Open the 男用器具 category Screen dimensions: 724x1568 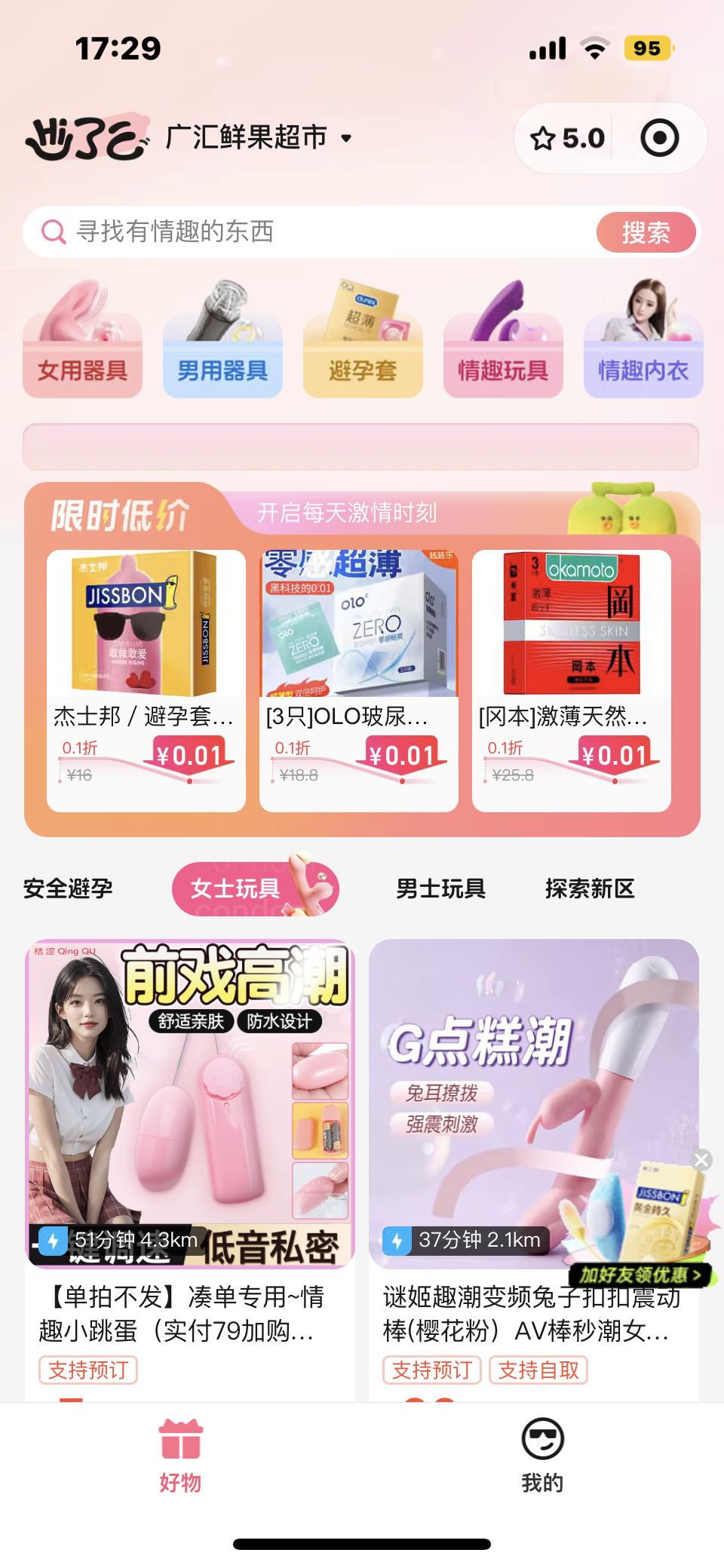pyautogui.click(x=222, y=343)
